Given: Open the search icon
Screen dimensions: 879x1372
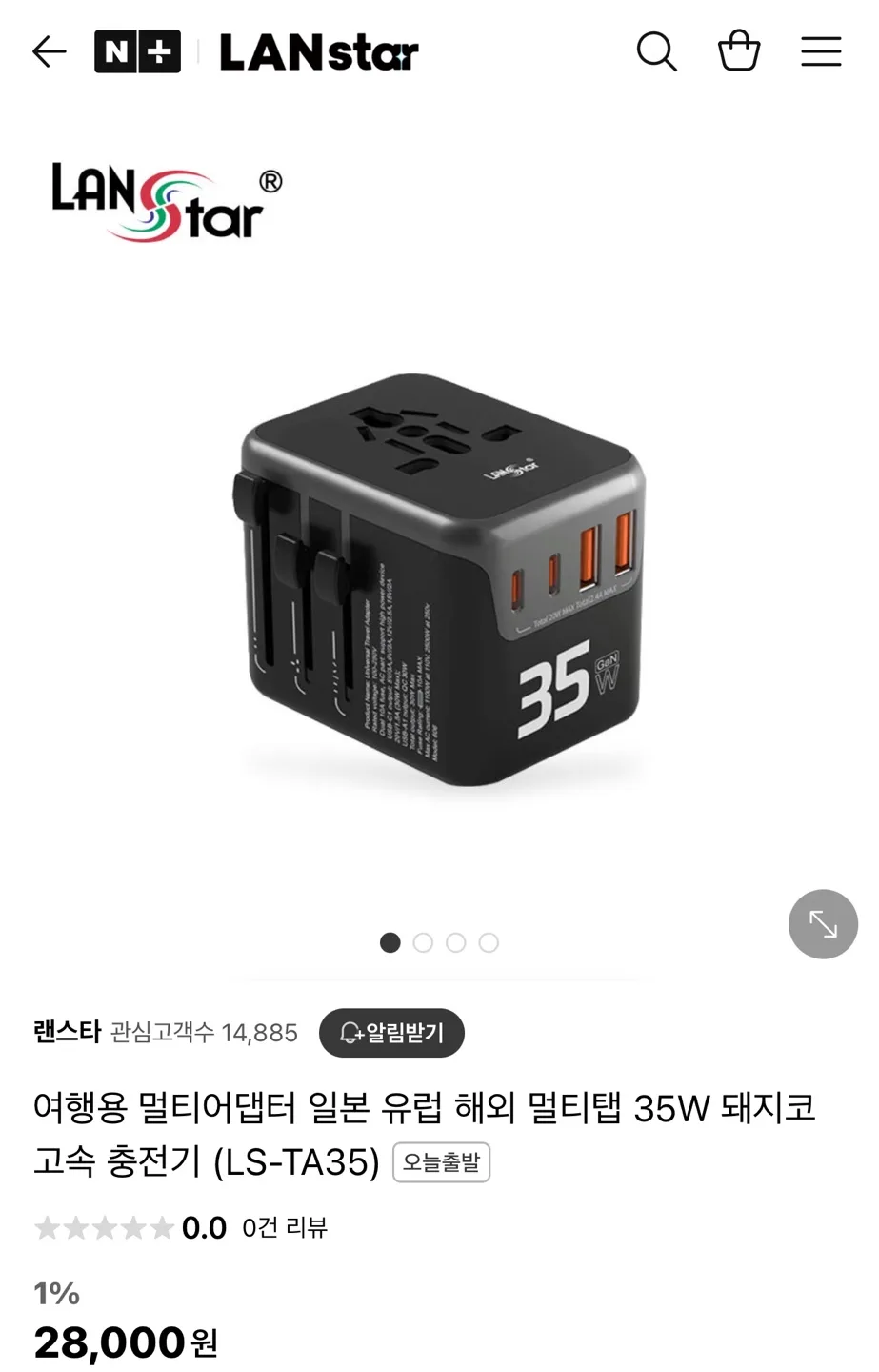Looking at the screenshot, I should click(x=656, y=52).
